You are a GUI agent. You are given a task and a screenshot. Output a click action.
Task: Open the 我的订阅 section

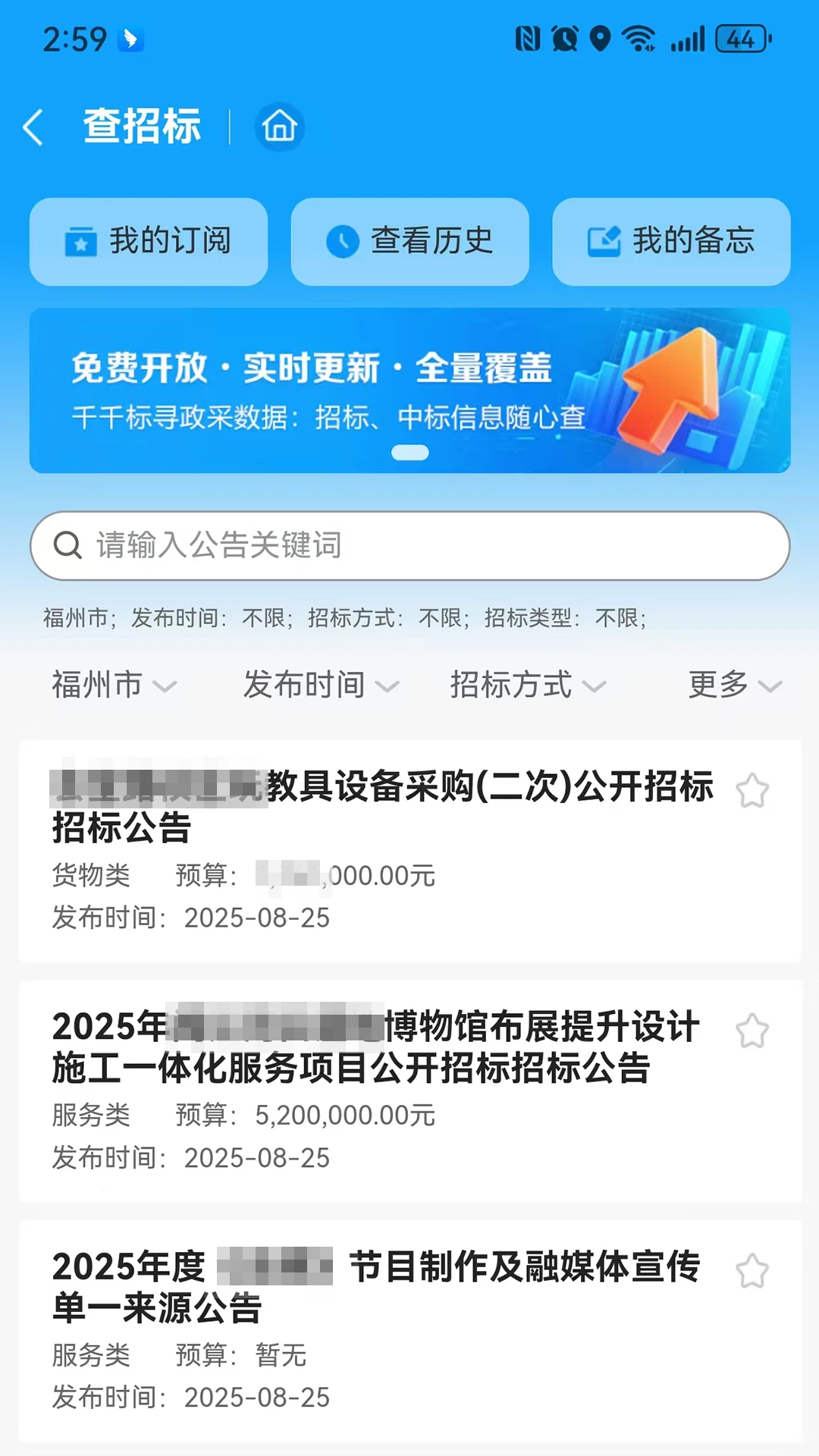tap(149, 242)
